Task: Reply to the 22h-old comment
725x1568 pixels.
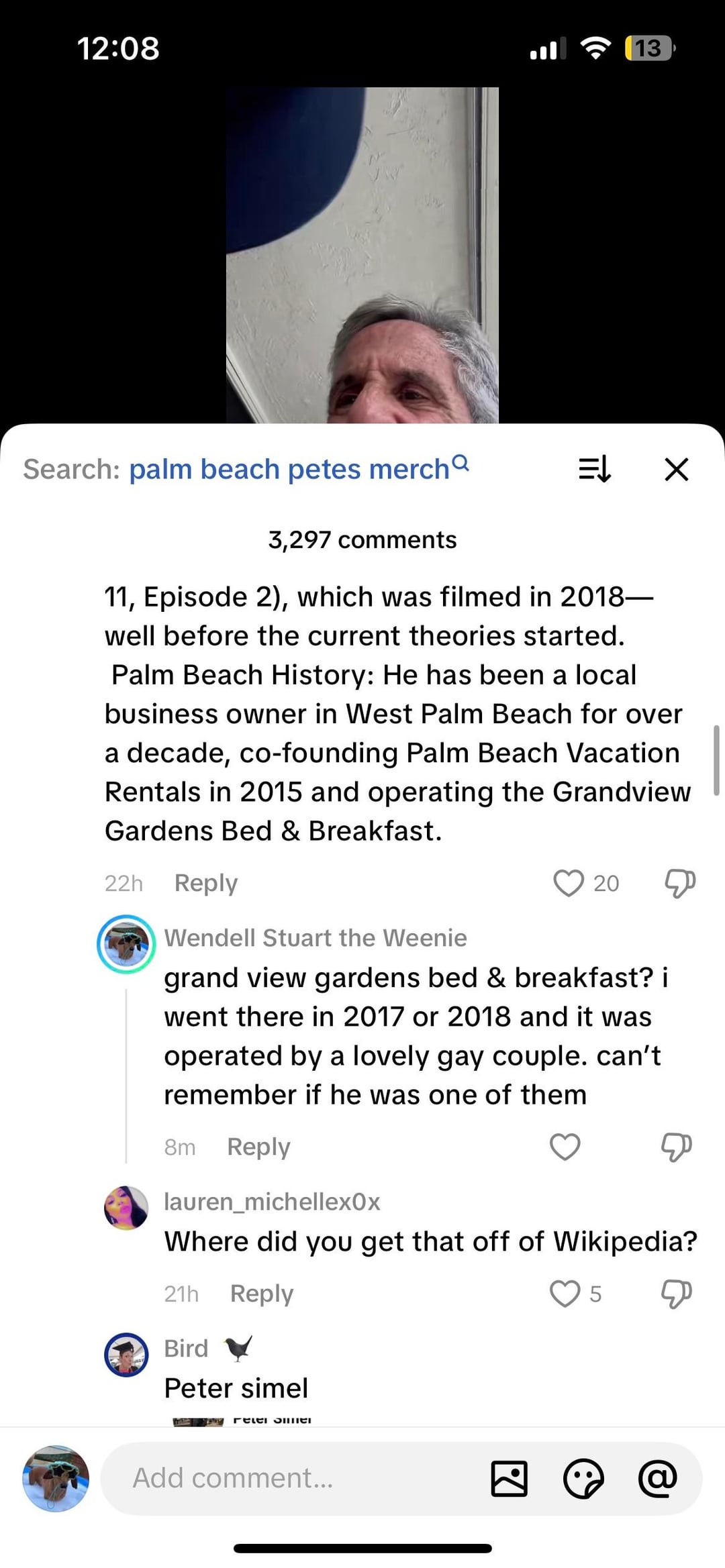Action: coord(205,883)
